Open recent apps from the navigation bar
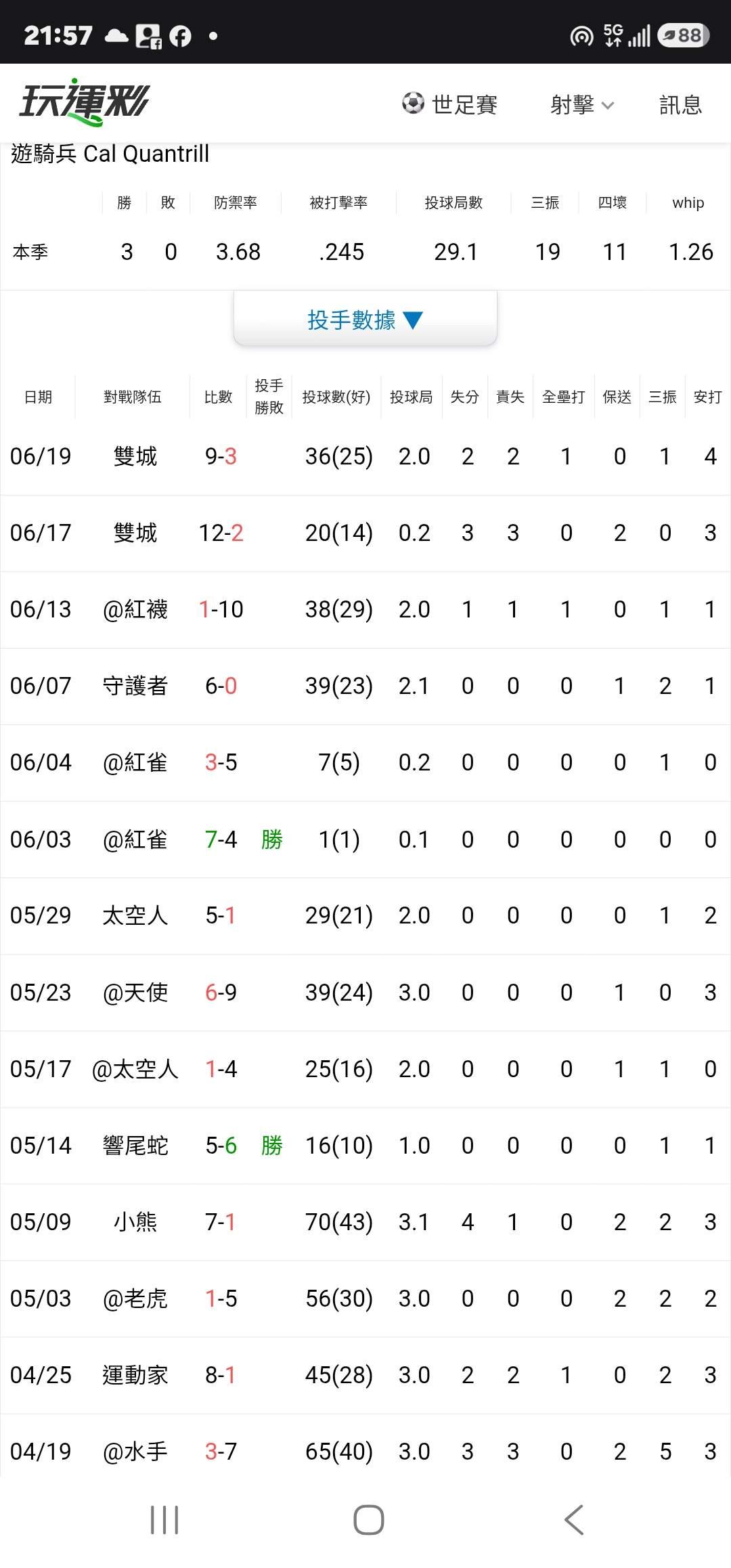Viewport: 731px width, 1568px height. (x=164, y=1520)
